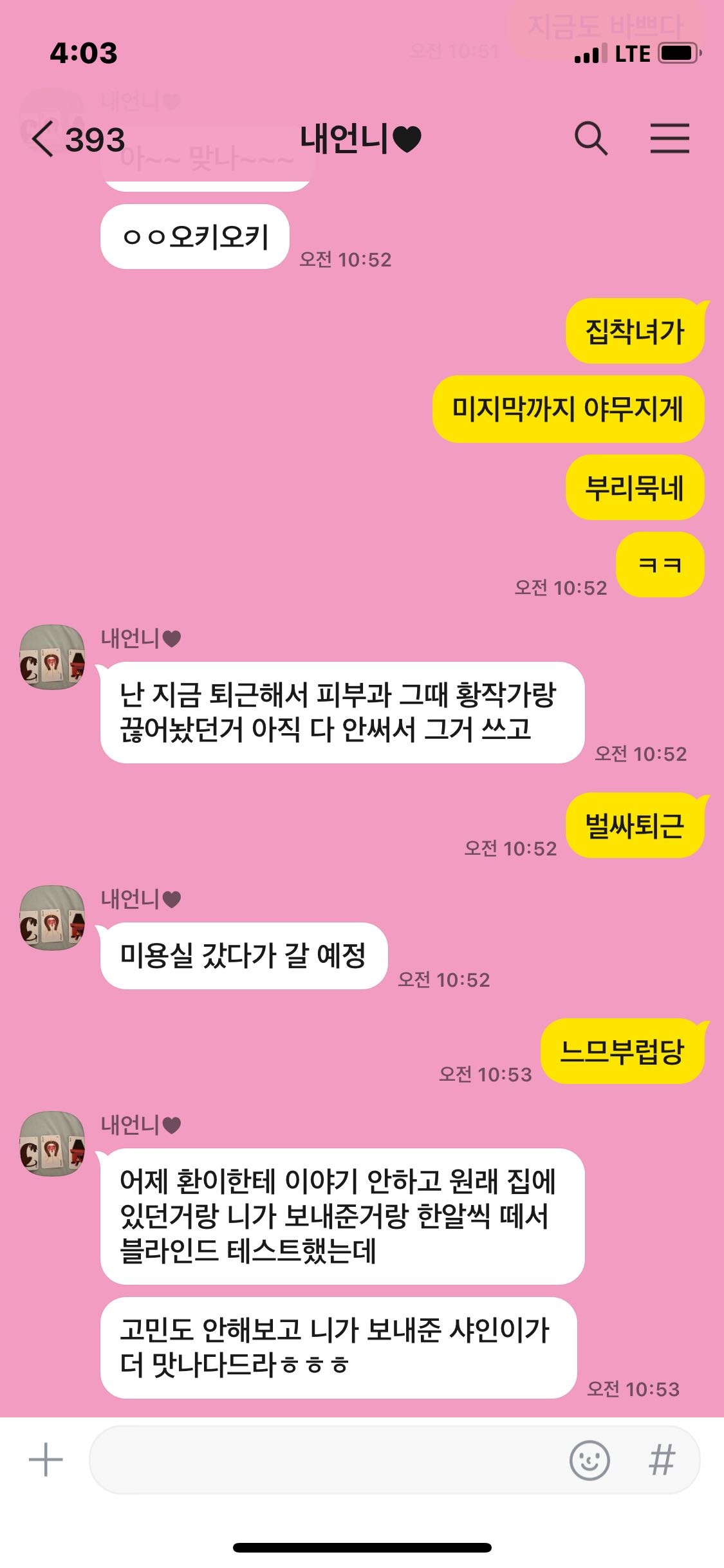724x1568 pixels.
Task: Search within this conversation
Action: (x=590, y=138)
